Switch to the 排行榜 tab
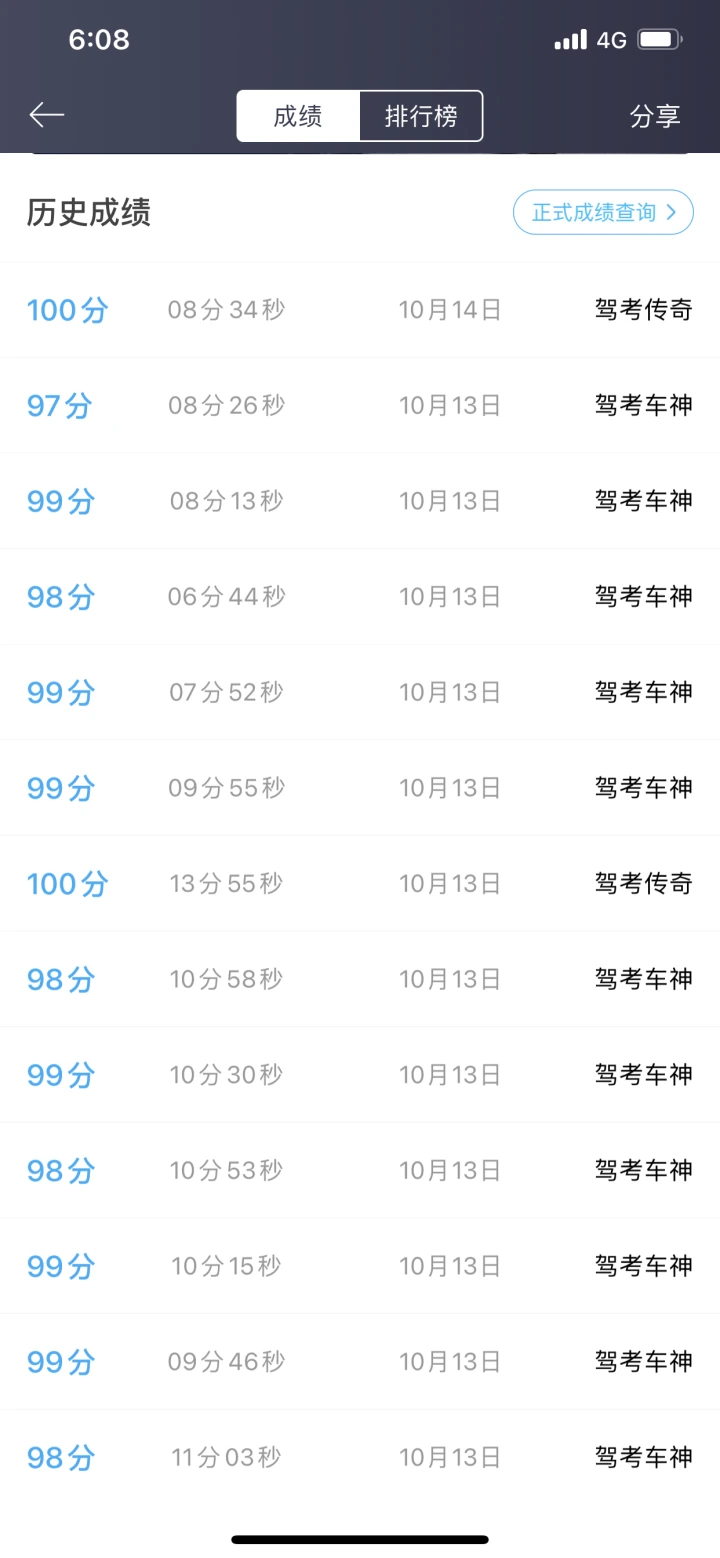720x1558 pixels. [421, 116]
